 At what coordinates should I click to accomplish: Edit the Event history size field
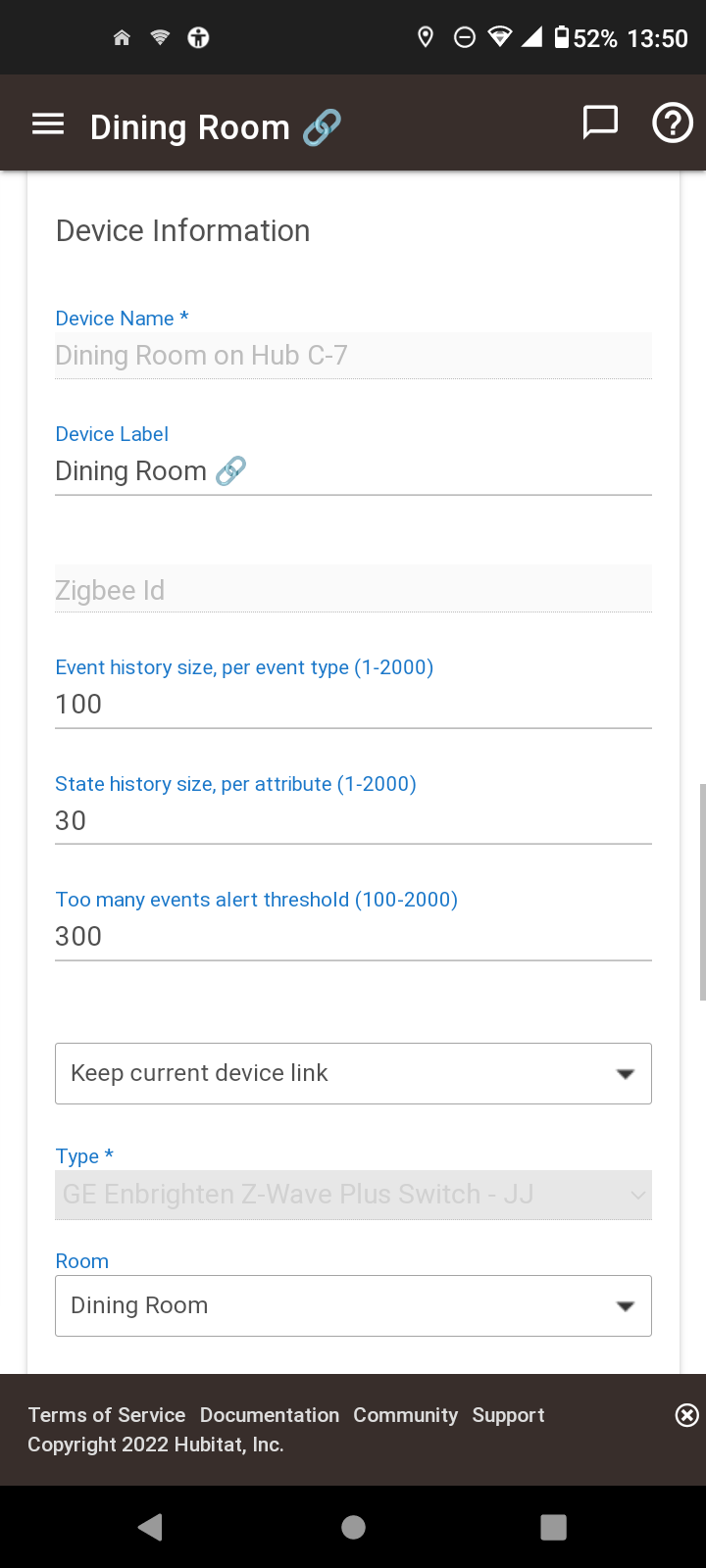[x=353, y=705]
